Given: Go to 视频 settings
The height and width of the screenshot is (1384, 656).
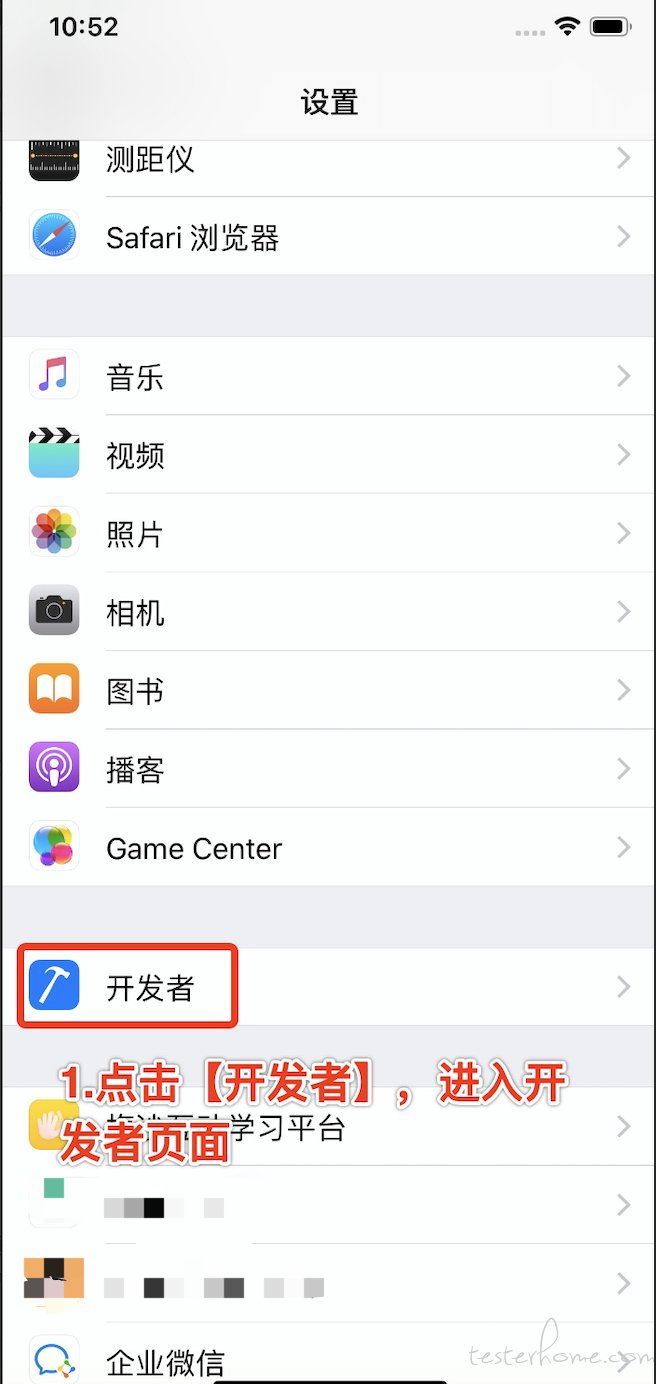Looking at the screenshot, I should point(328,455).
